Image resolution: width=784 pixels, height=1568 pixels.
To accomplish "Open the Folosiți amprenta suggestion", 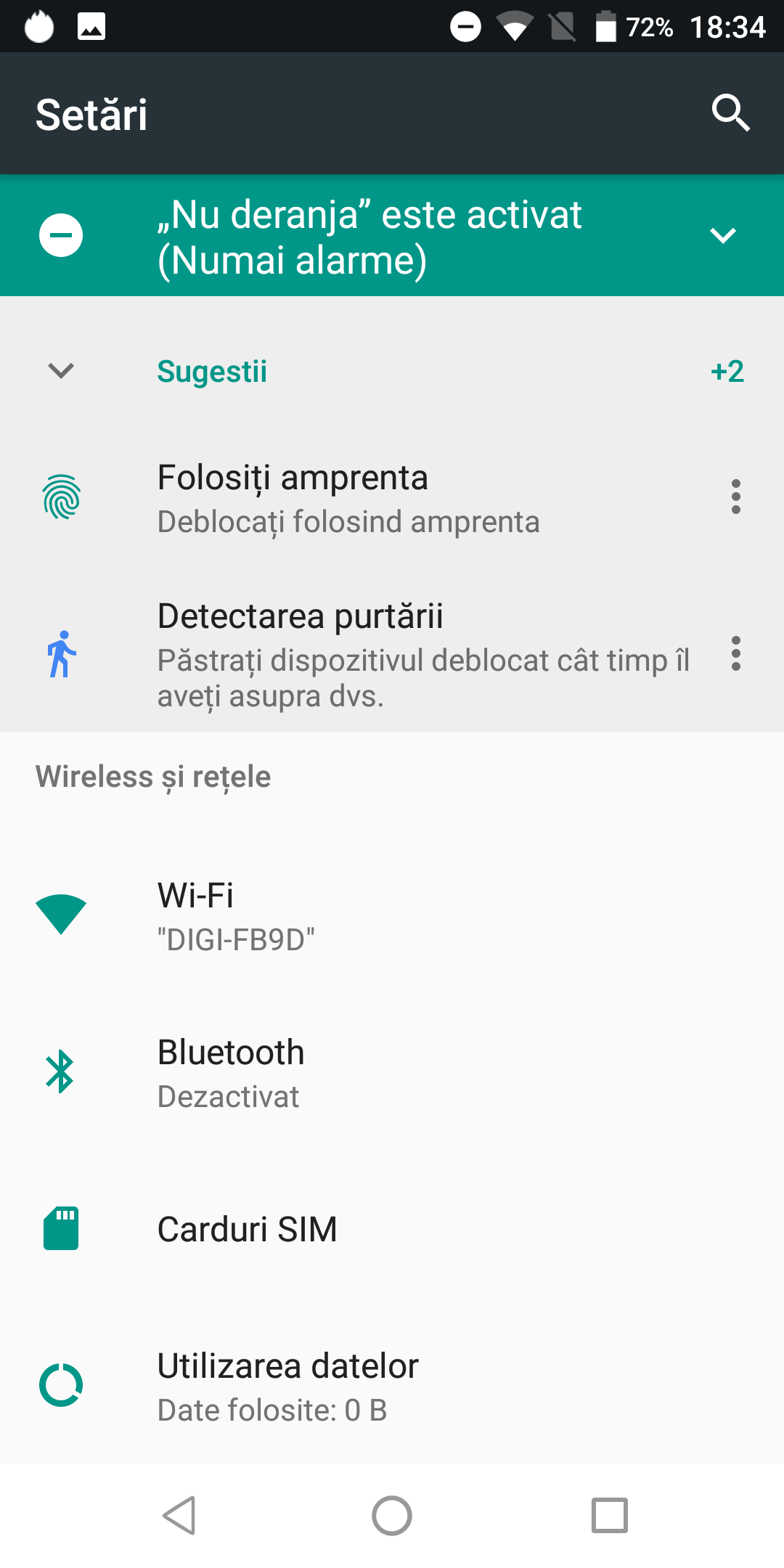I will (348, 498).
